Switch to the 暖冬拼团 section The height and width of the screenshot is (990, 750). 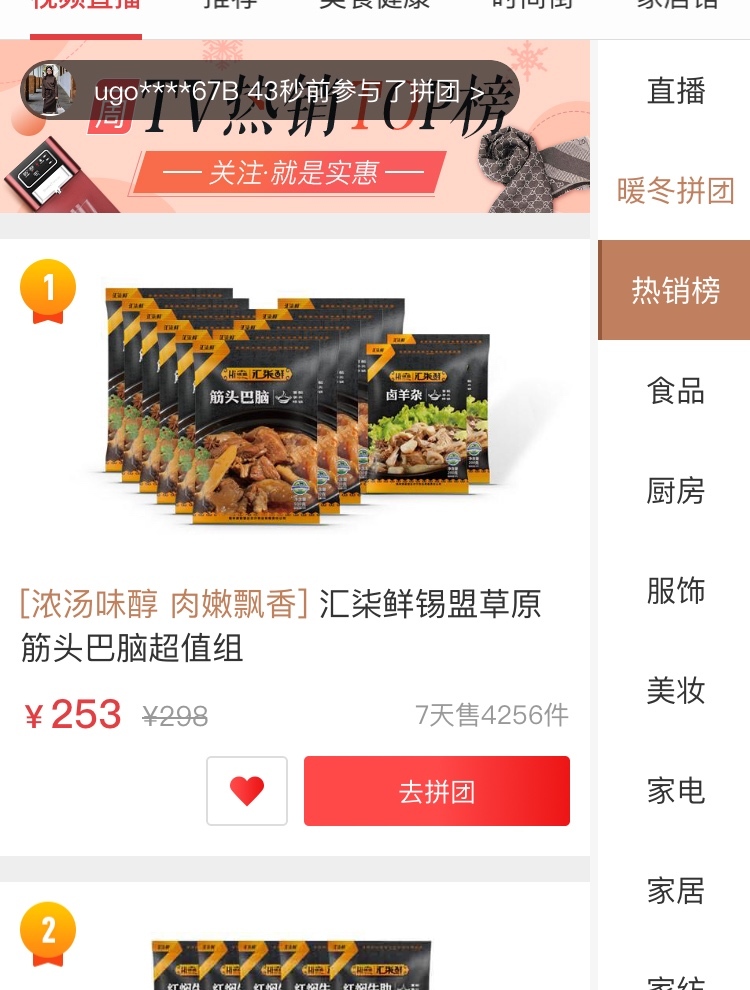(x=675, y=190)
